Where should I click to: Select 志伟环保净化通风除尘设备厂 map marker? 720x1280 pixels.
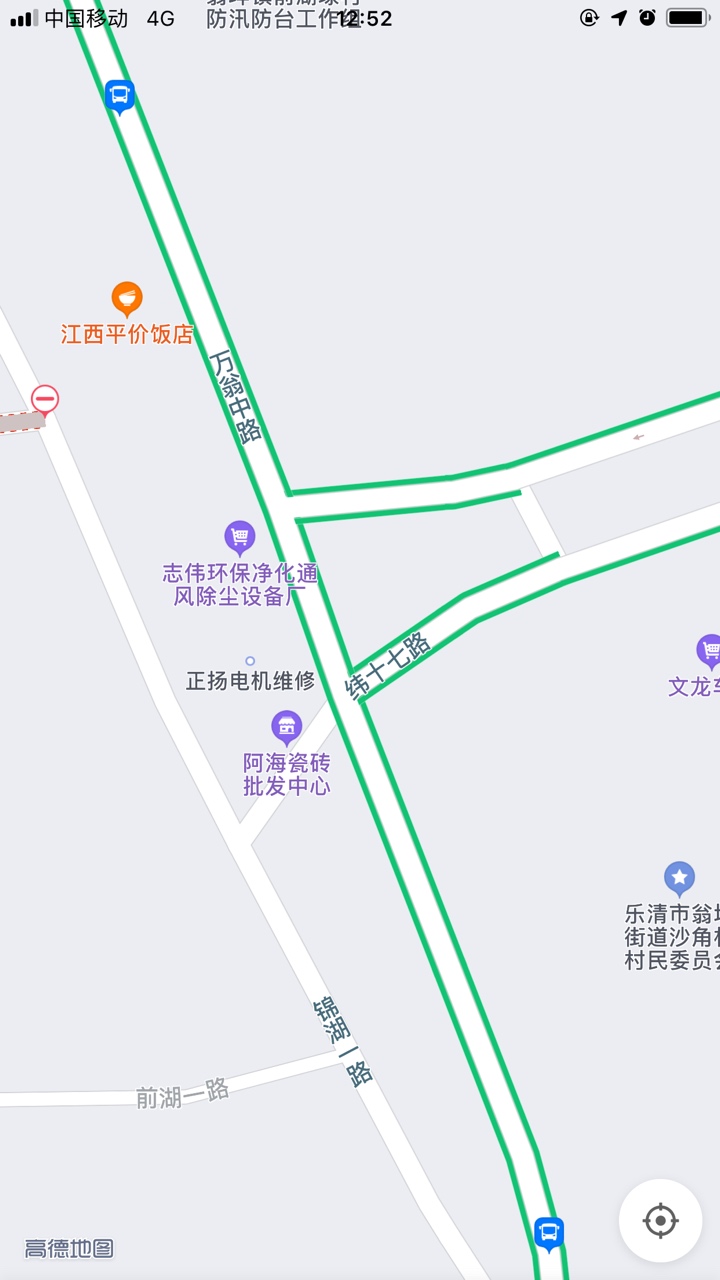click(x=239, y=538)
